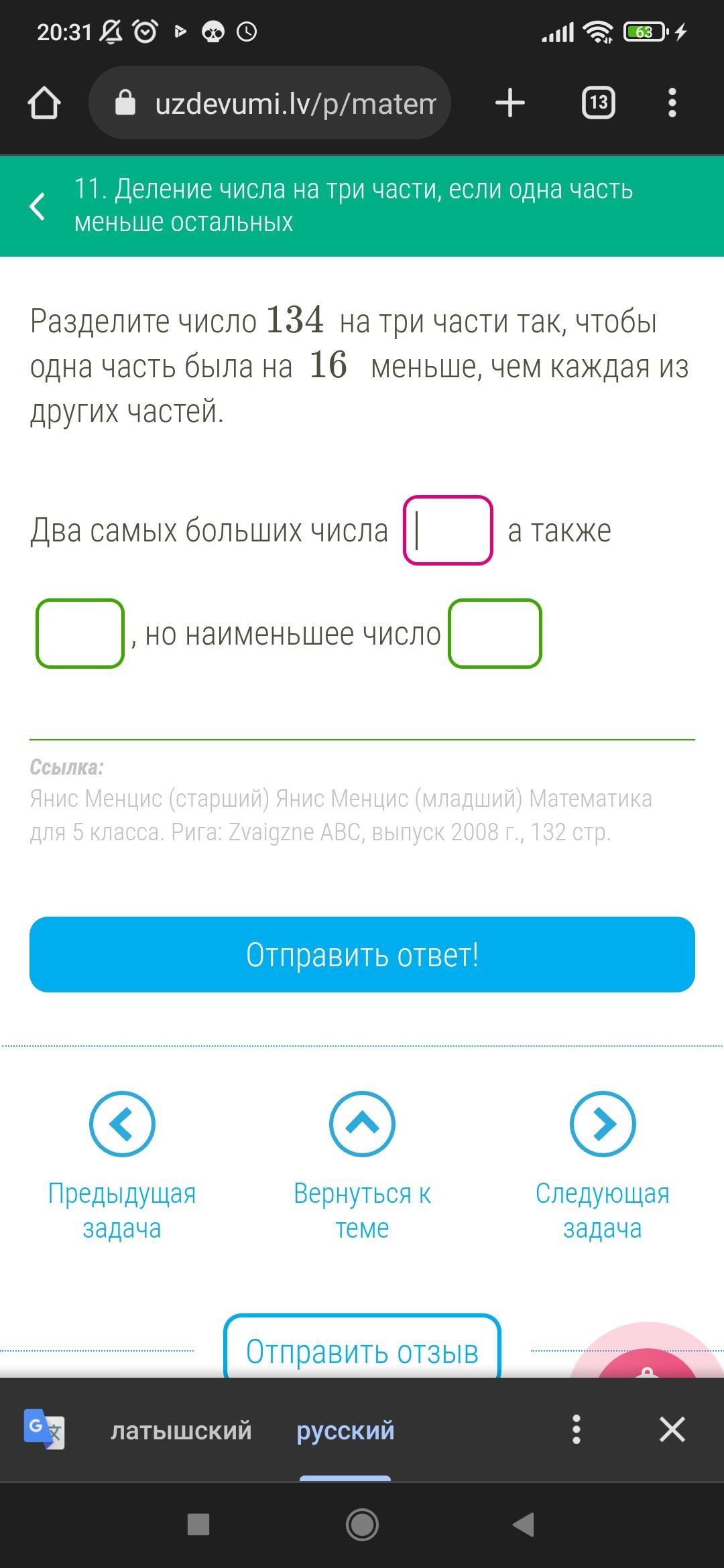The image size is (724, 1568).
Task: Focus the first larger number field
Action: 448,530
